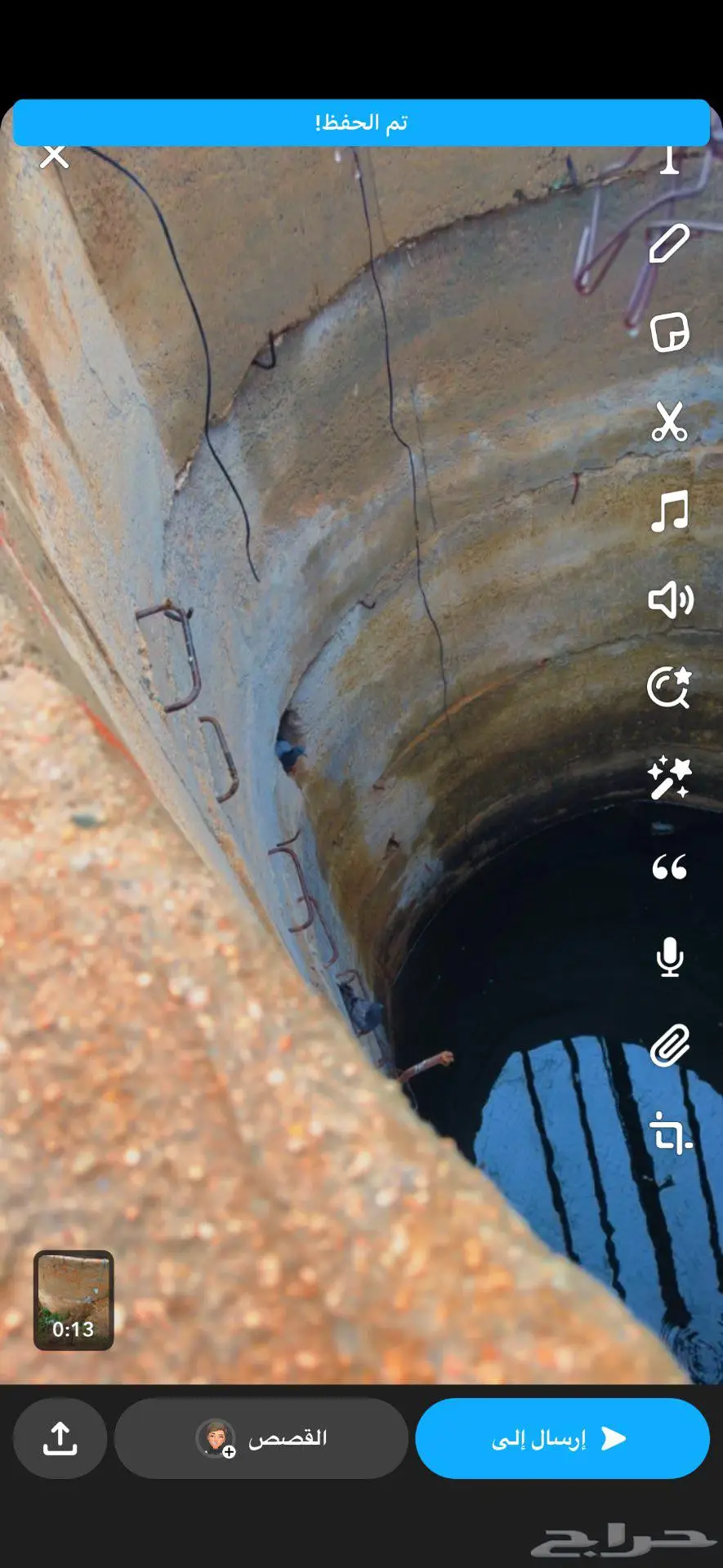Add a quote with the quotation icon

click(669, 867)
